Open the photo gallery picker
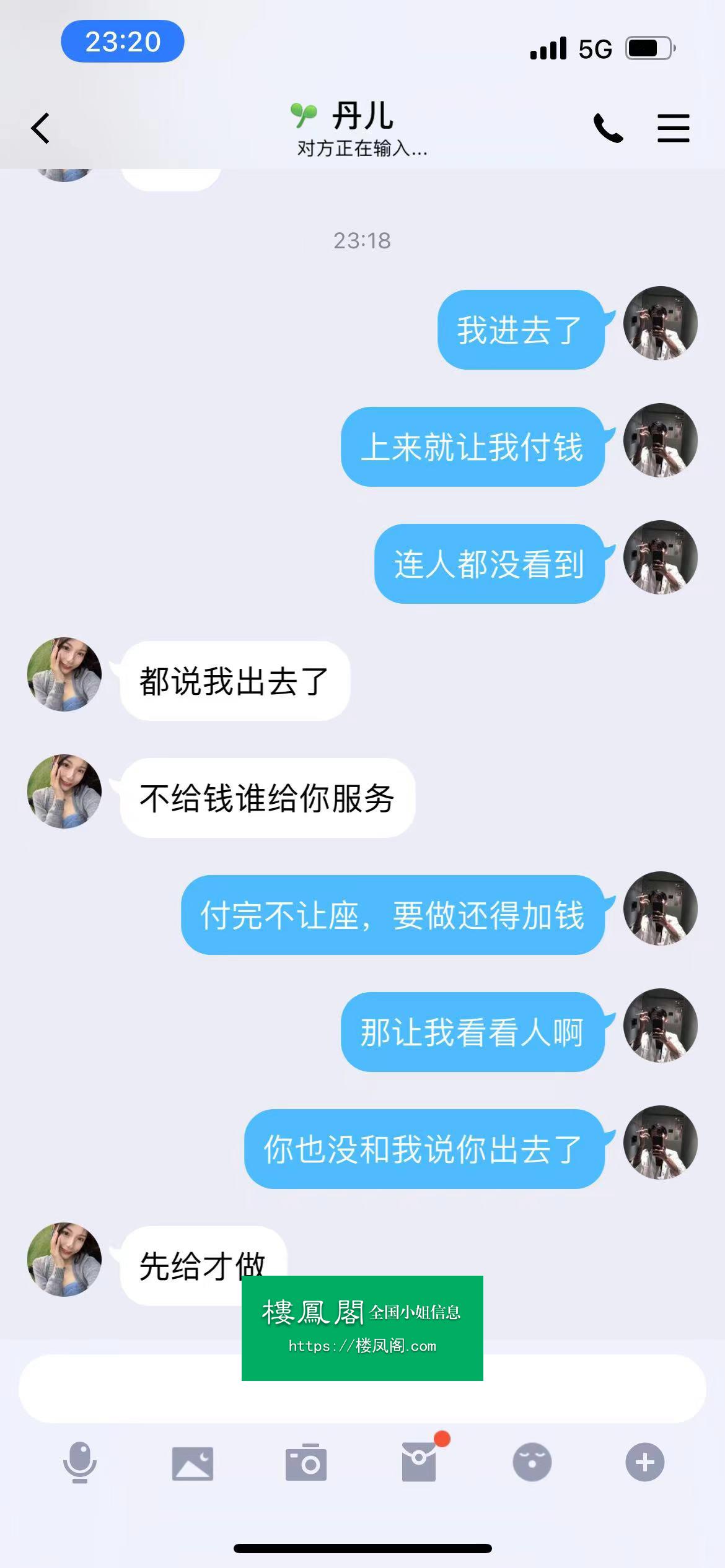Viewport: 725px width, 1568px height. [193, 1463]
